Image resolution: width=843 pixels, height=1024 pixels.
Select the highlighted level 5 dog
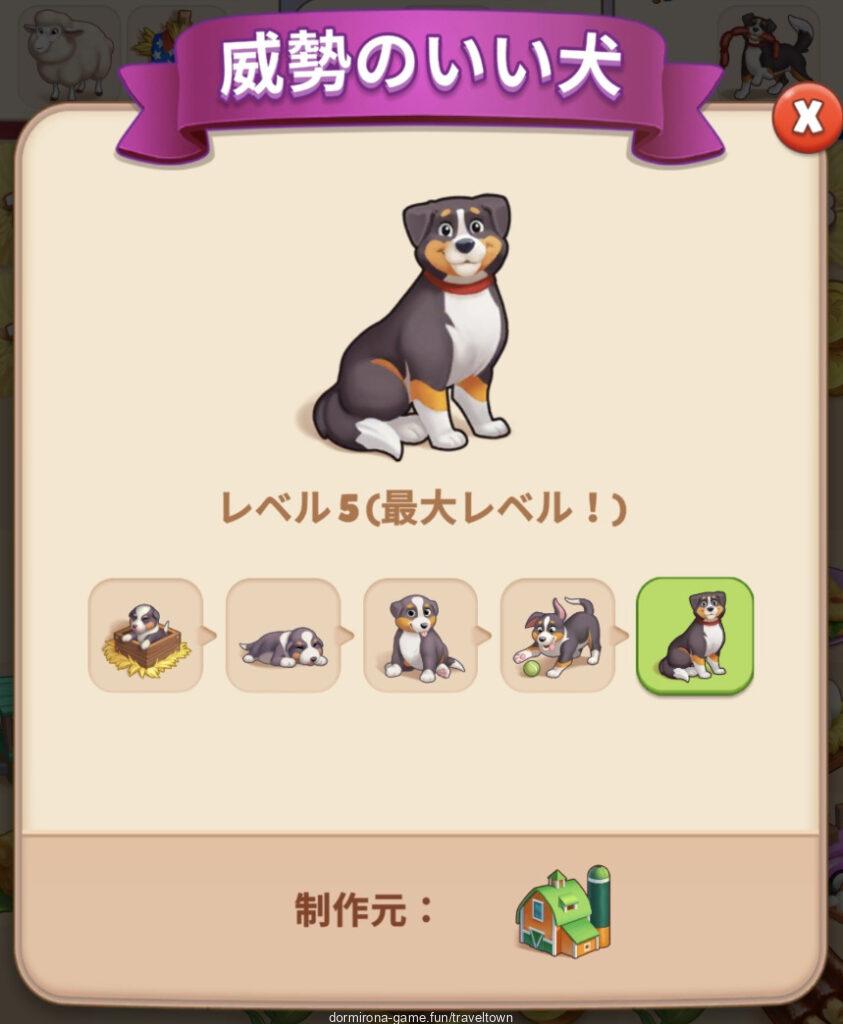[695, 635]
